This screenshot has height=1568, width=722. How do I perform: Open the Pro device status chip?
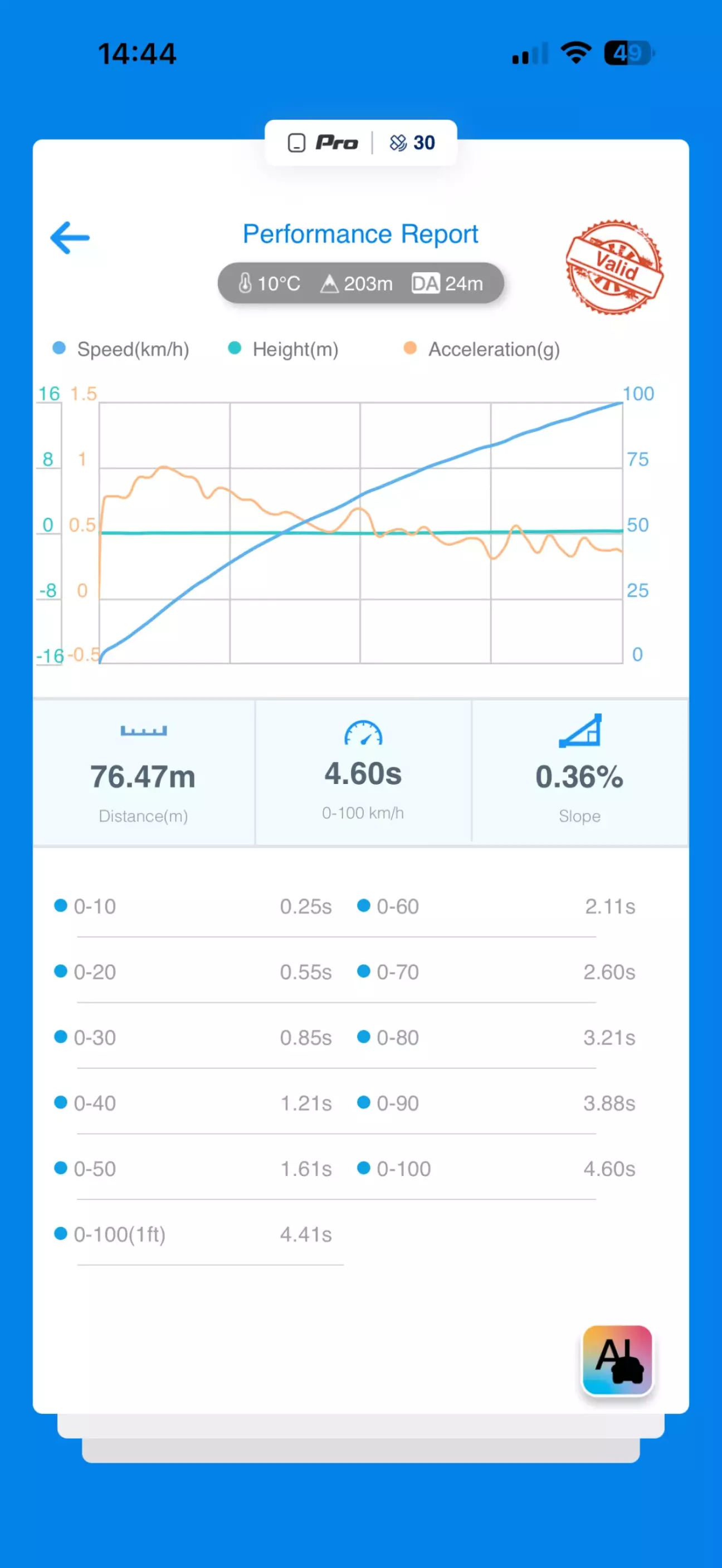tap(323, 143)
